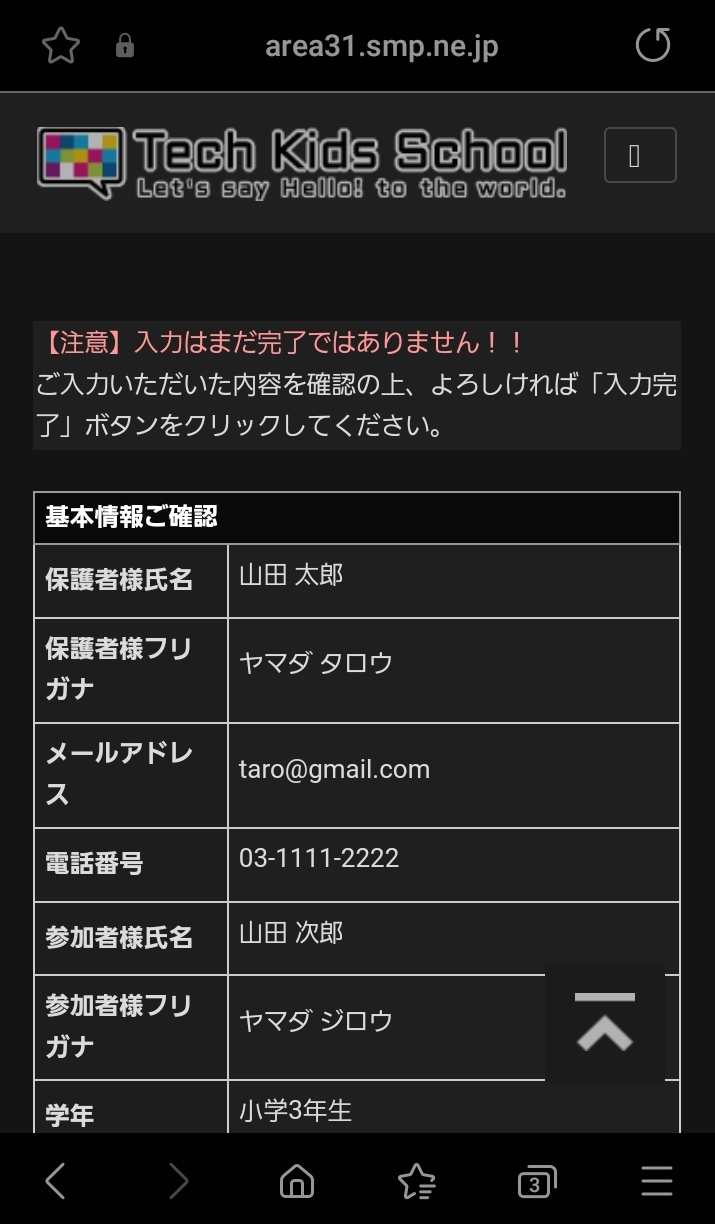715x1224 pixels.
Task: Tap the area31.smp.ne.jp address bar
Action: [x=381, y=47]
